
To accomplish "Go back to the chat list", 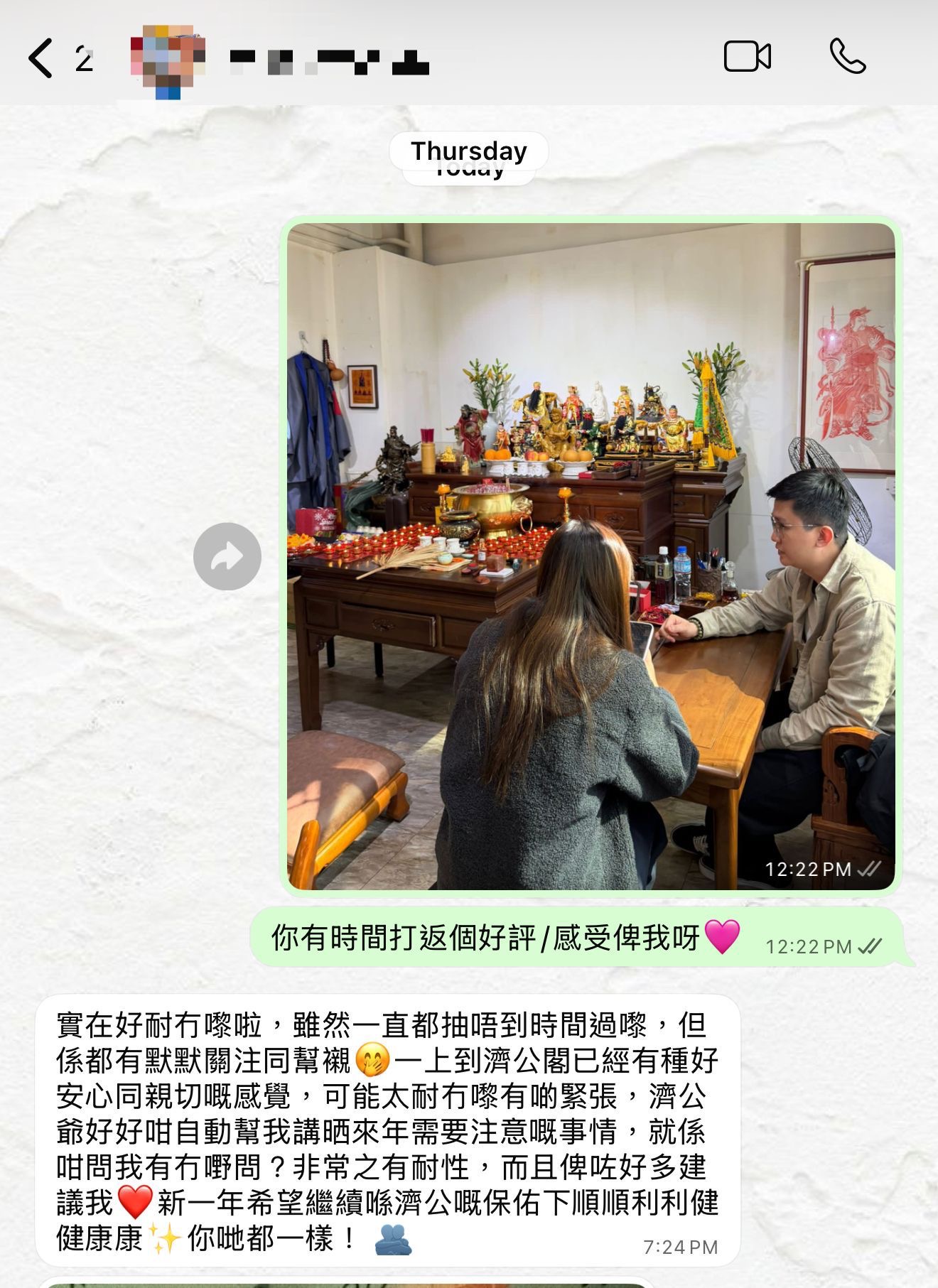I will point(41,58).
